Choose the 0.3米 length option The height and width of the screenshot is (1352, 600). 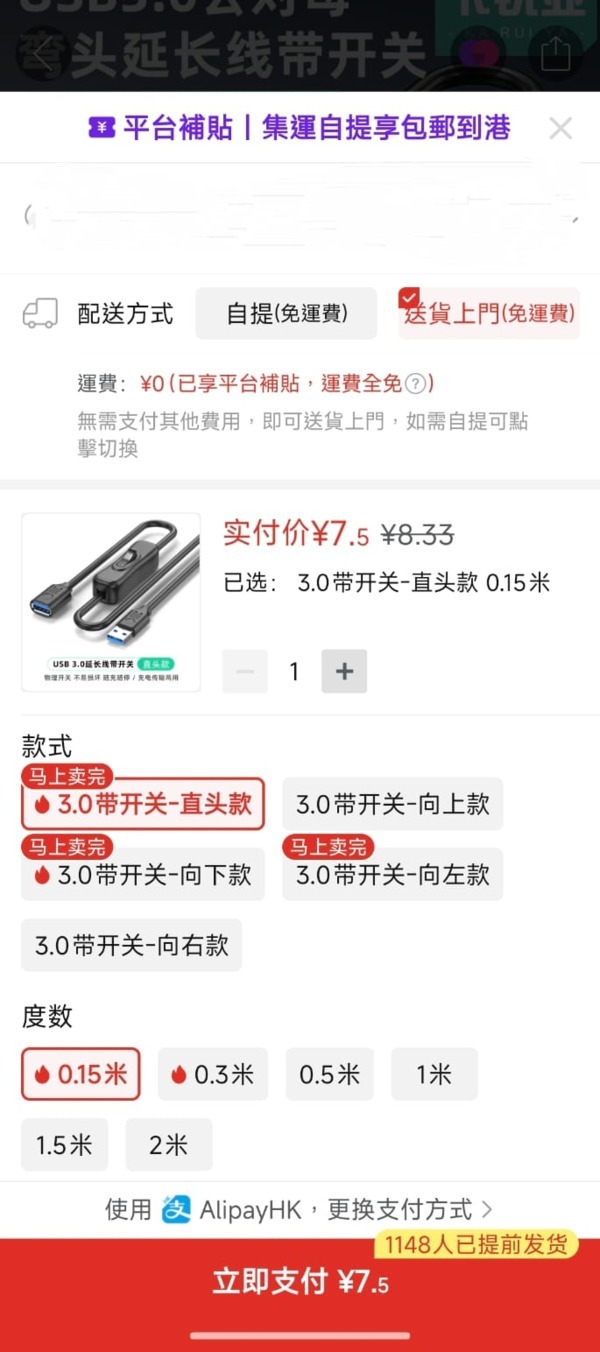pos(212,1075)
